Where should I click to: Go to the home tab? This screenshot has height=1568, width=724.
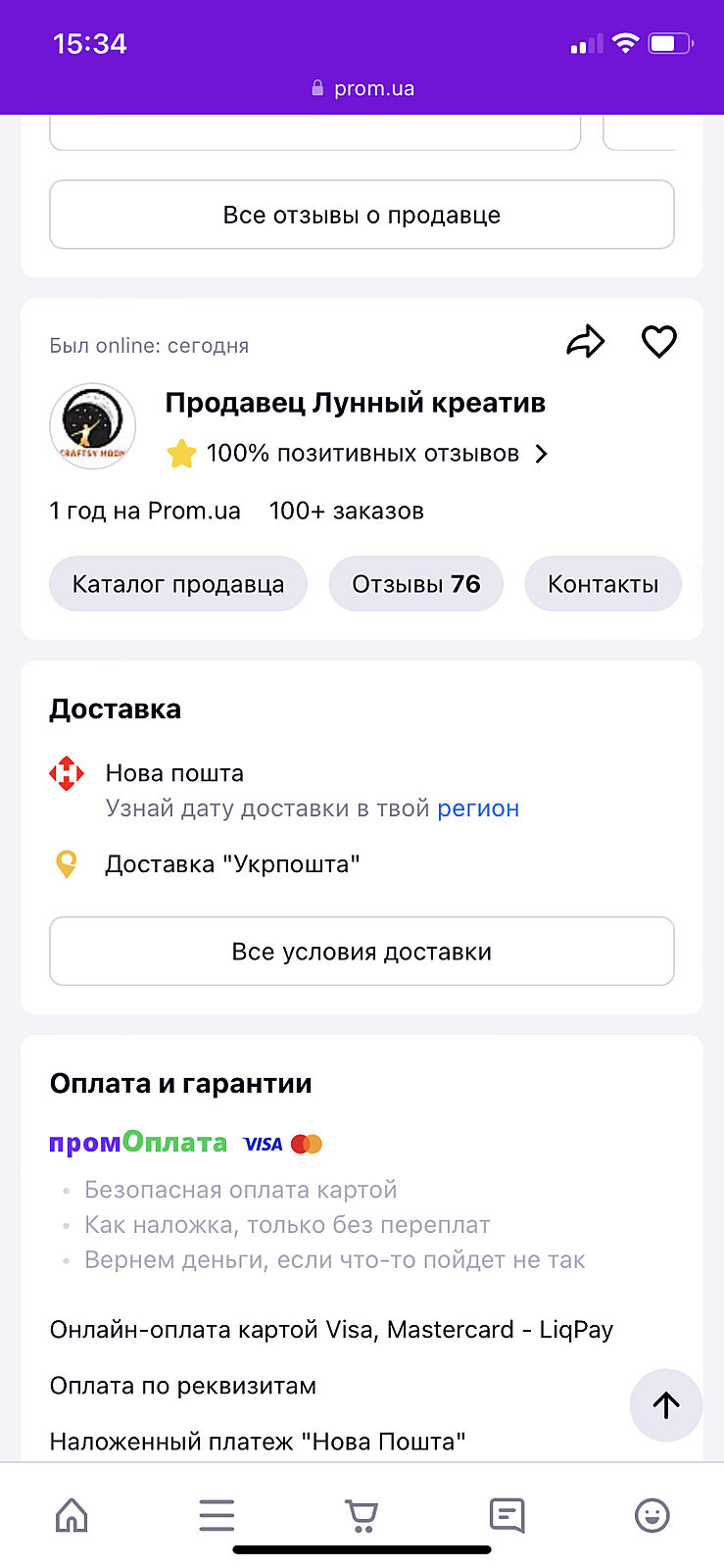coord(72,1515)
